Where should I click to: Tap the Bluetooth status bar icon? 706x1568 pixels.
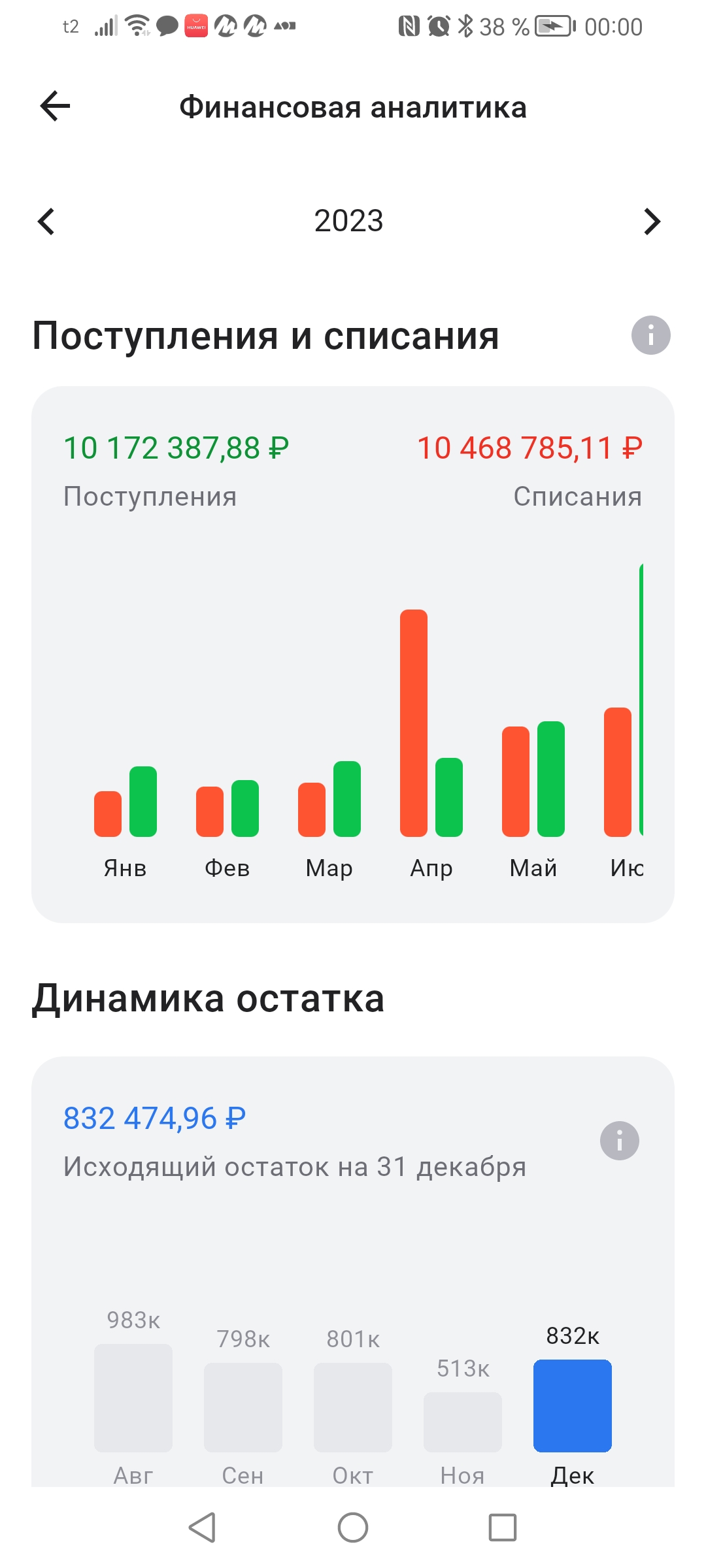tap(465, 26)
